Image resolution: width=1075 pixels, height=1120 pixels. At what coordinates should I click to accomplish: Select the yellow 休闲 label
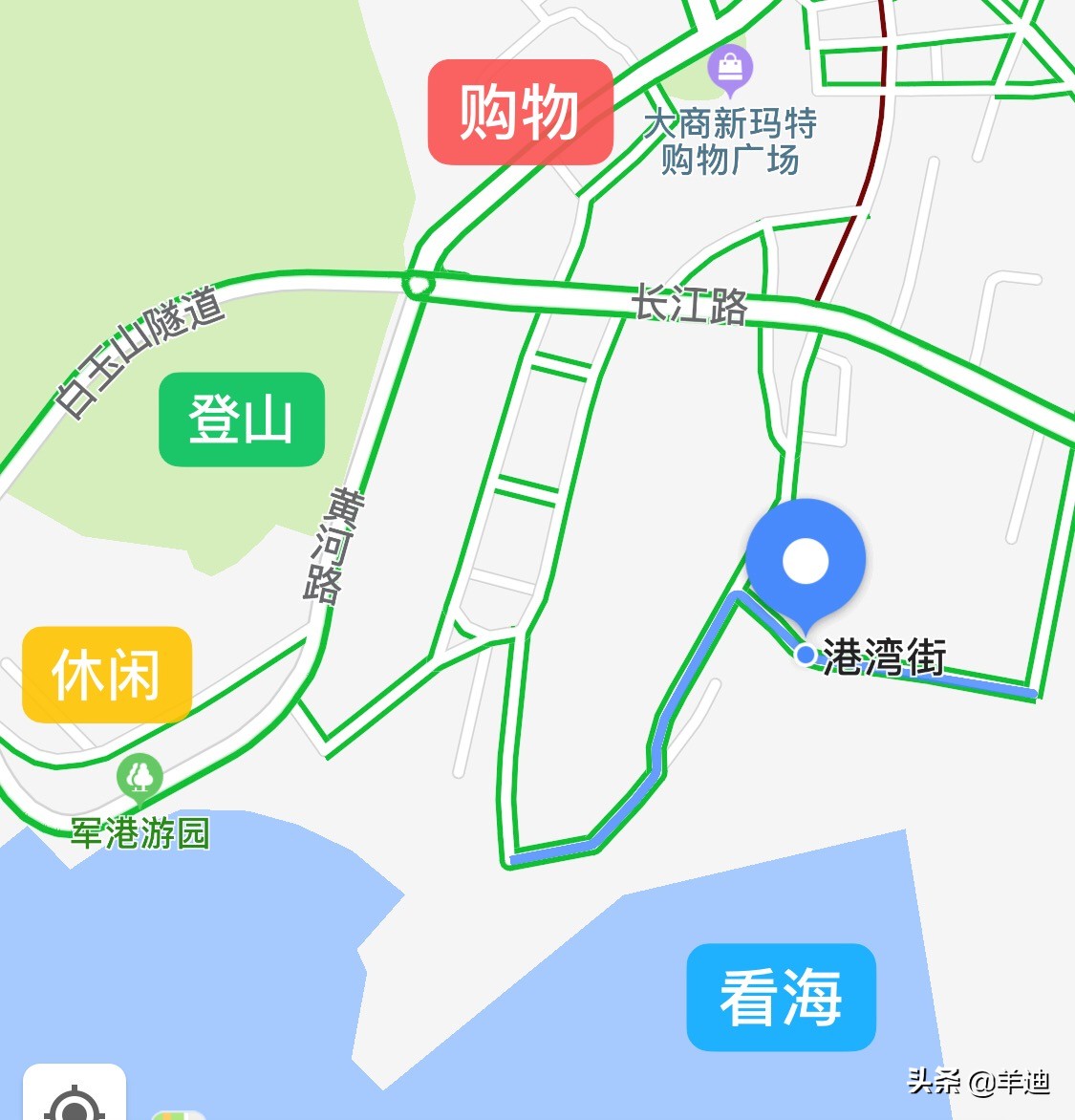[x=105, y=675]
